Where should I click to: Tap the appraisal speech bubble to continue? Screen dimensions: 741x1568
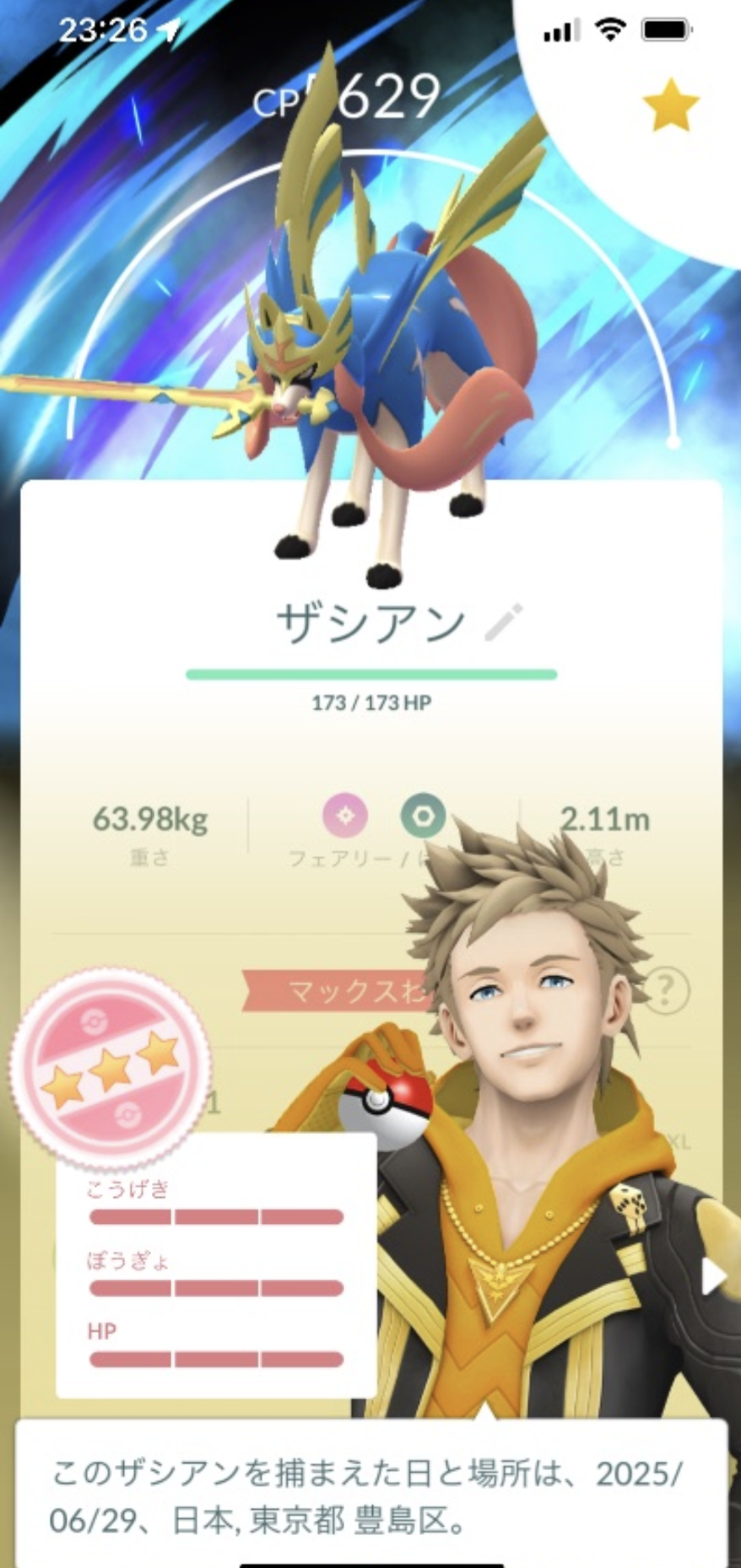tap(371, 1493)
